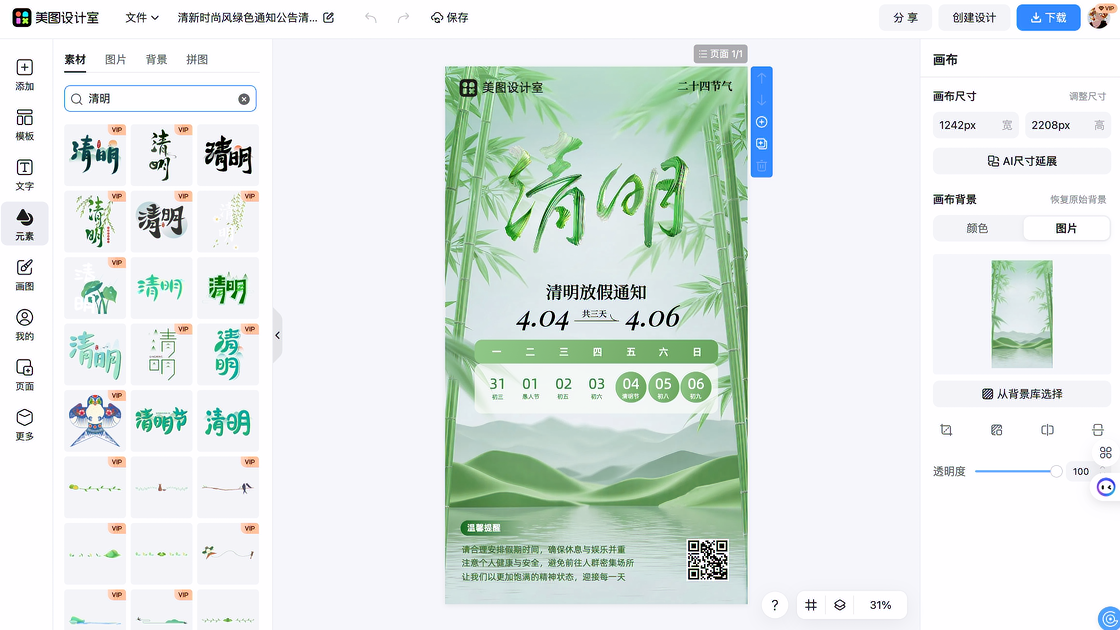Viewport: 1120px width, 630px height.
Task: Open 文字 tool in the left sidebar
Action: tap(24, 175)
